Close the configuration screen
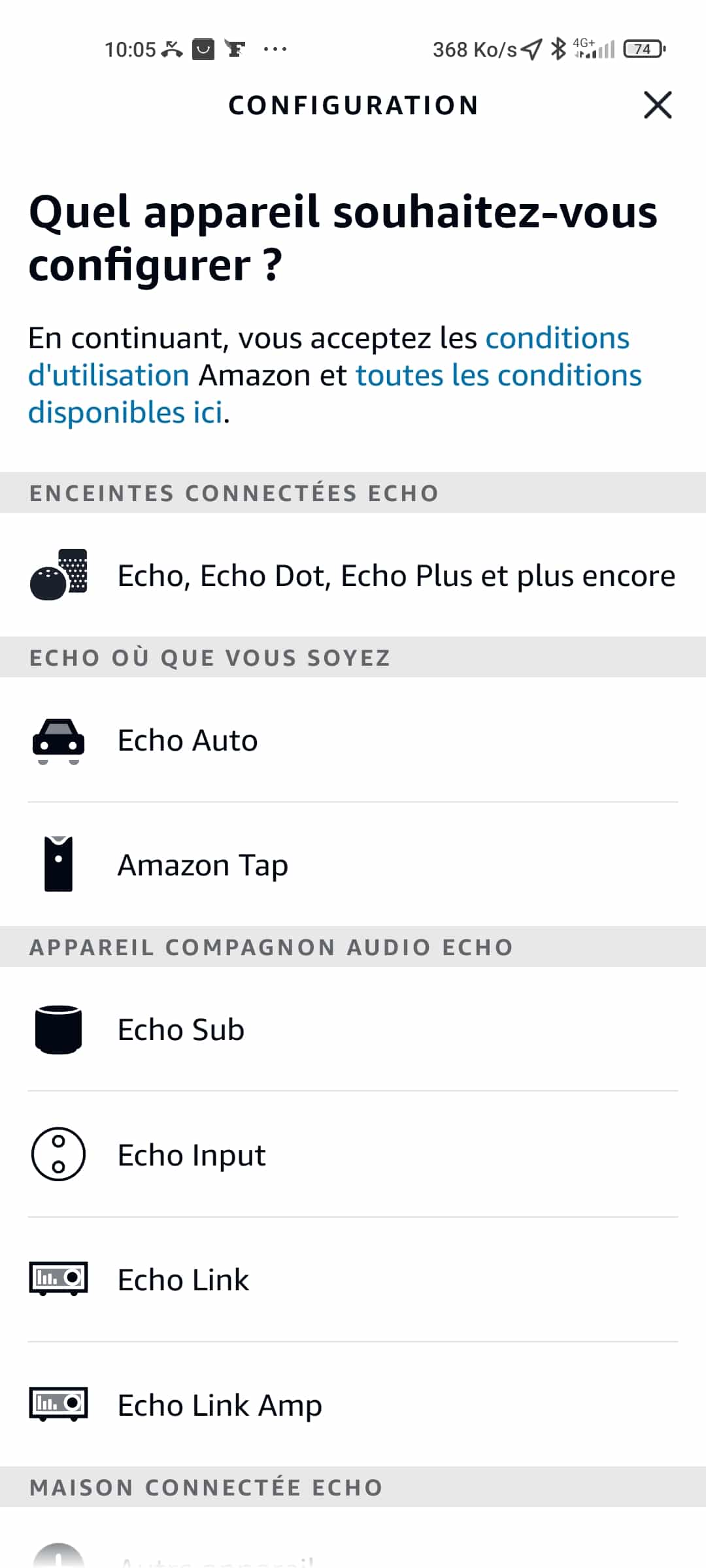The height and width of the screenshot is (1568, 706). point(658,105)
